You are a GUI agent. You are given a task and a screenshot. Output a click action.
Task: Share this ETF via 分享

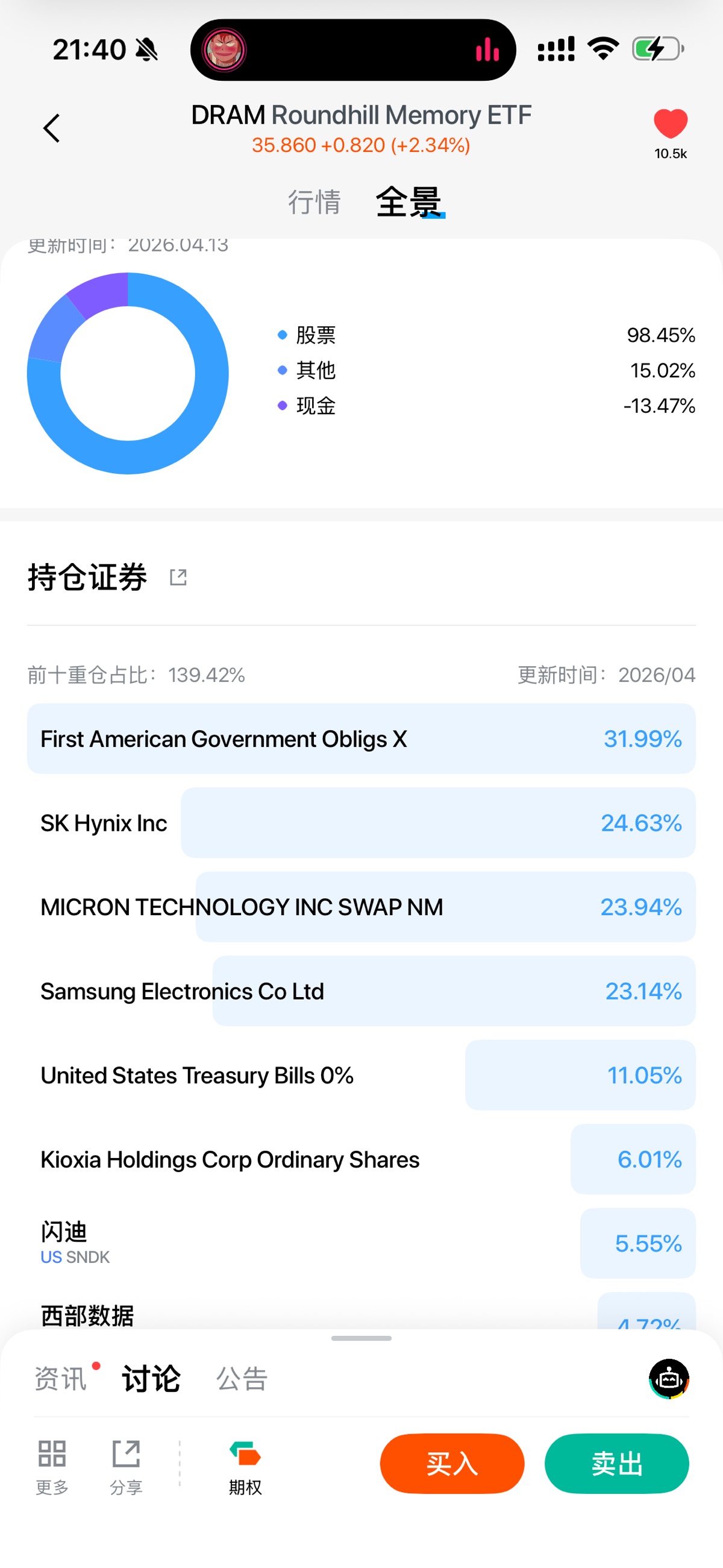[x=126, y=1464]
